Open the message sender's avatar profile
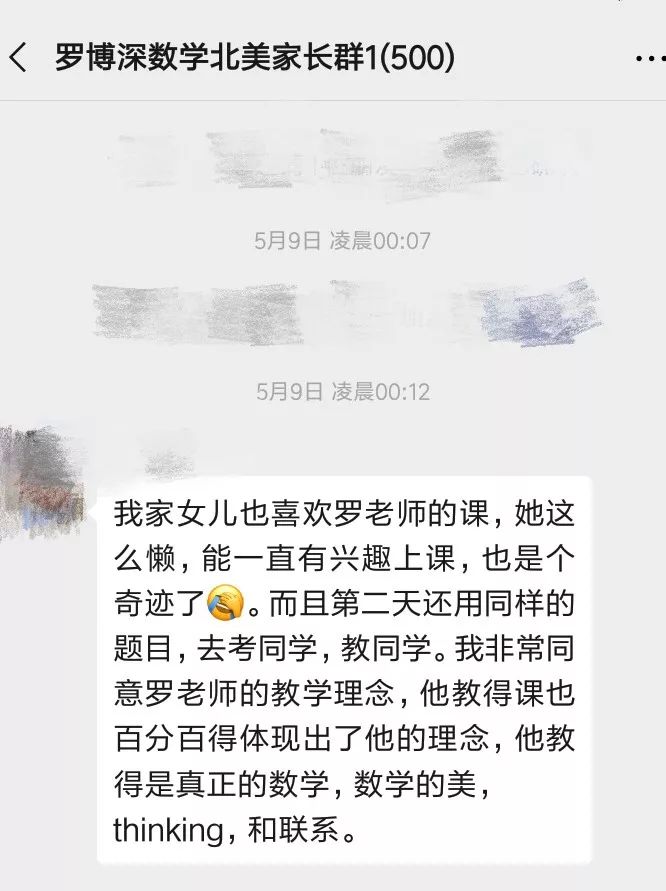The width and height of the screenshot is (666, 891). [40, 480]
